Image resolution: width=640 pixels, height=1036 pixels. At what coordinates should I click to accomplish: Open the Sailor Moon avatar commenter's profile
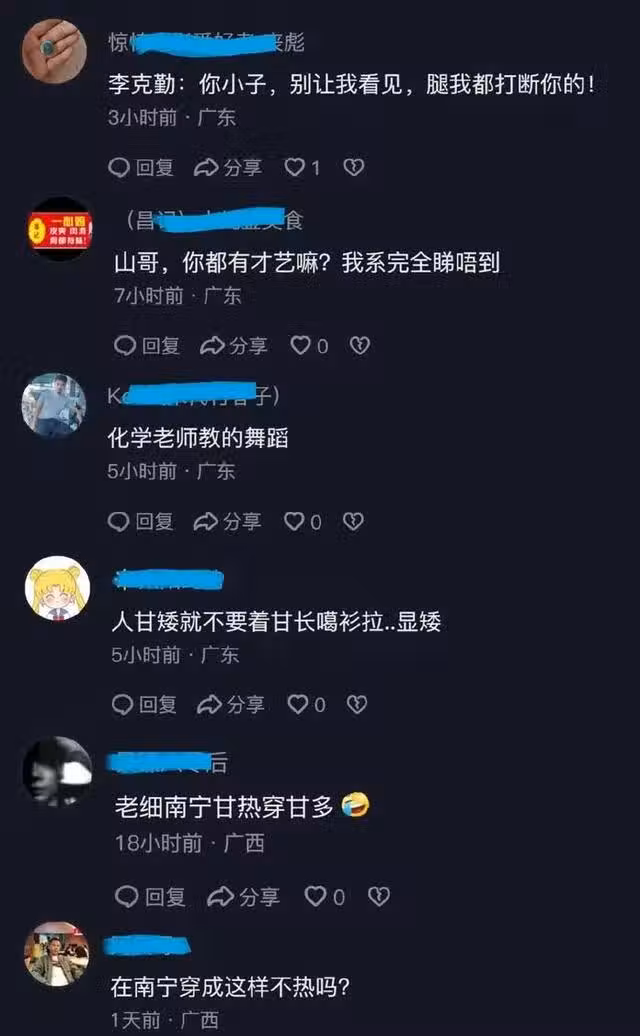pos(57,587)
